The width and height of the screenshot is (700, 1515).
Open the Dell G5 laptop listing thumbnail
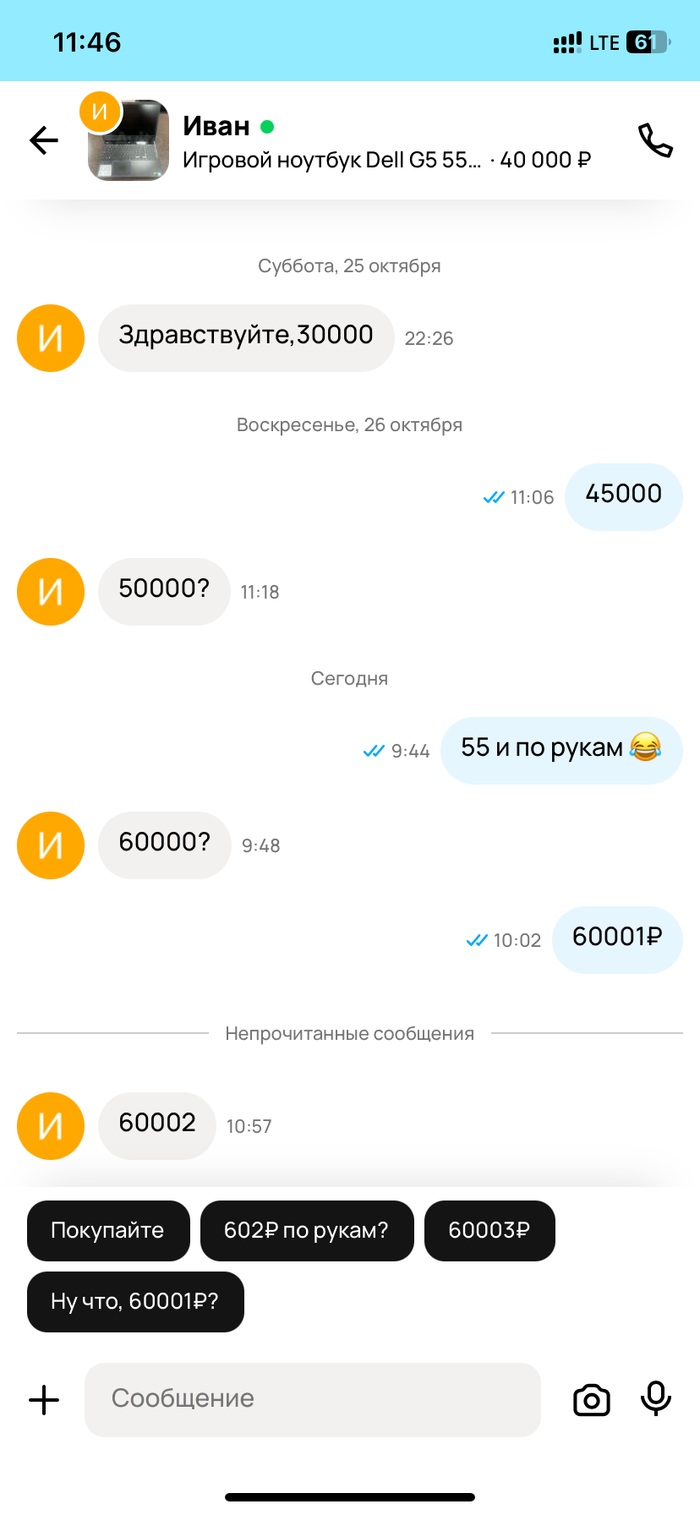coord(128,141)
